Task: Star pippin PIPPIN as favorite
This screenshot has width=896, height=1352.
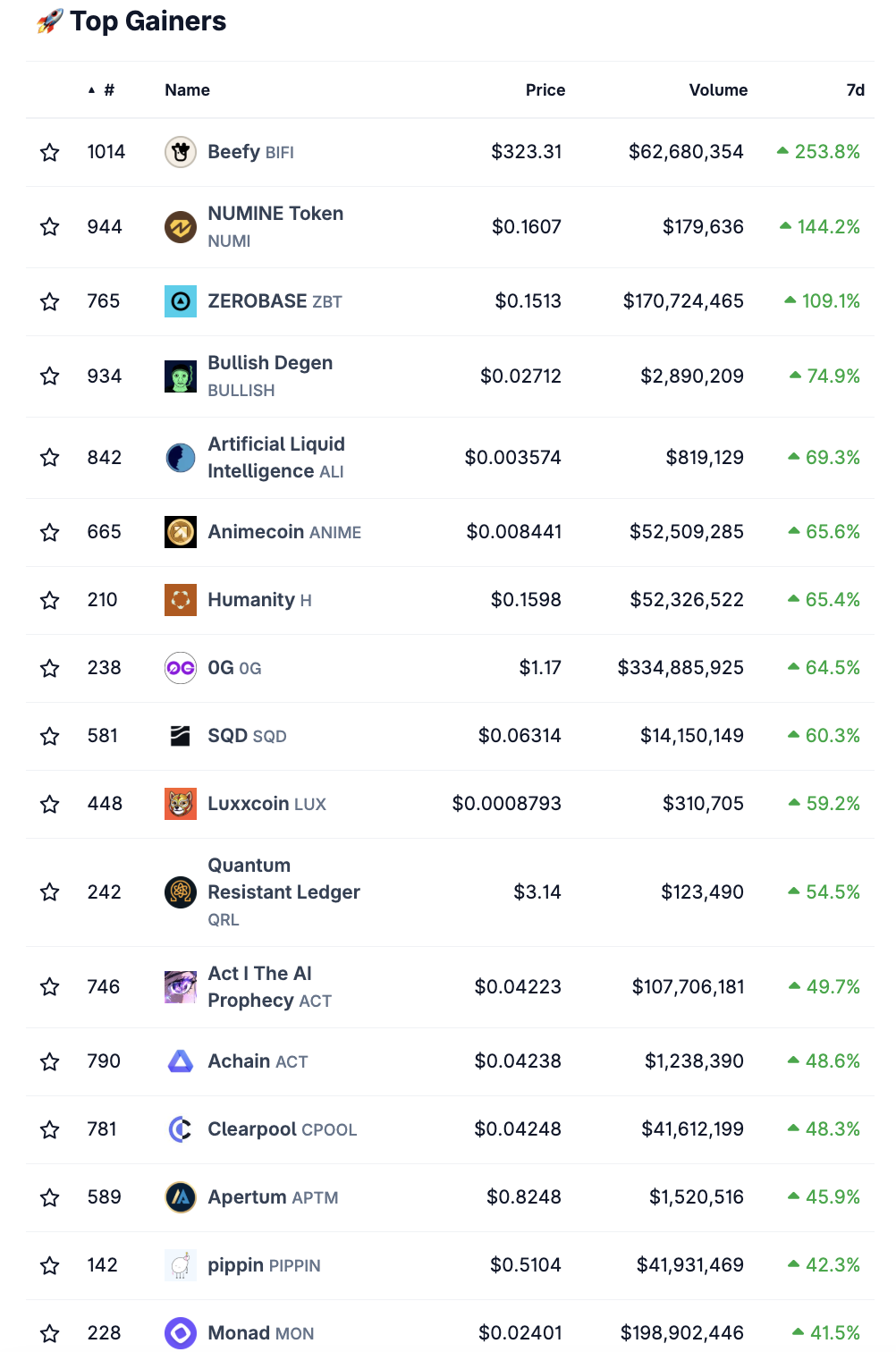Action: click(50, 1266)
